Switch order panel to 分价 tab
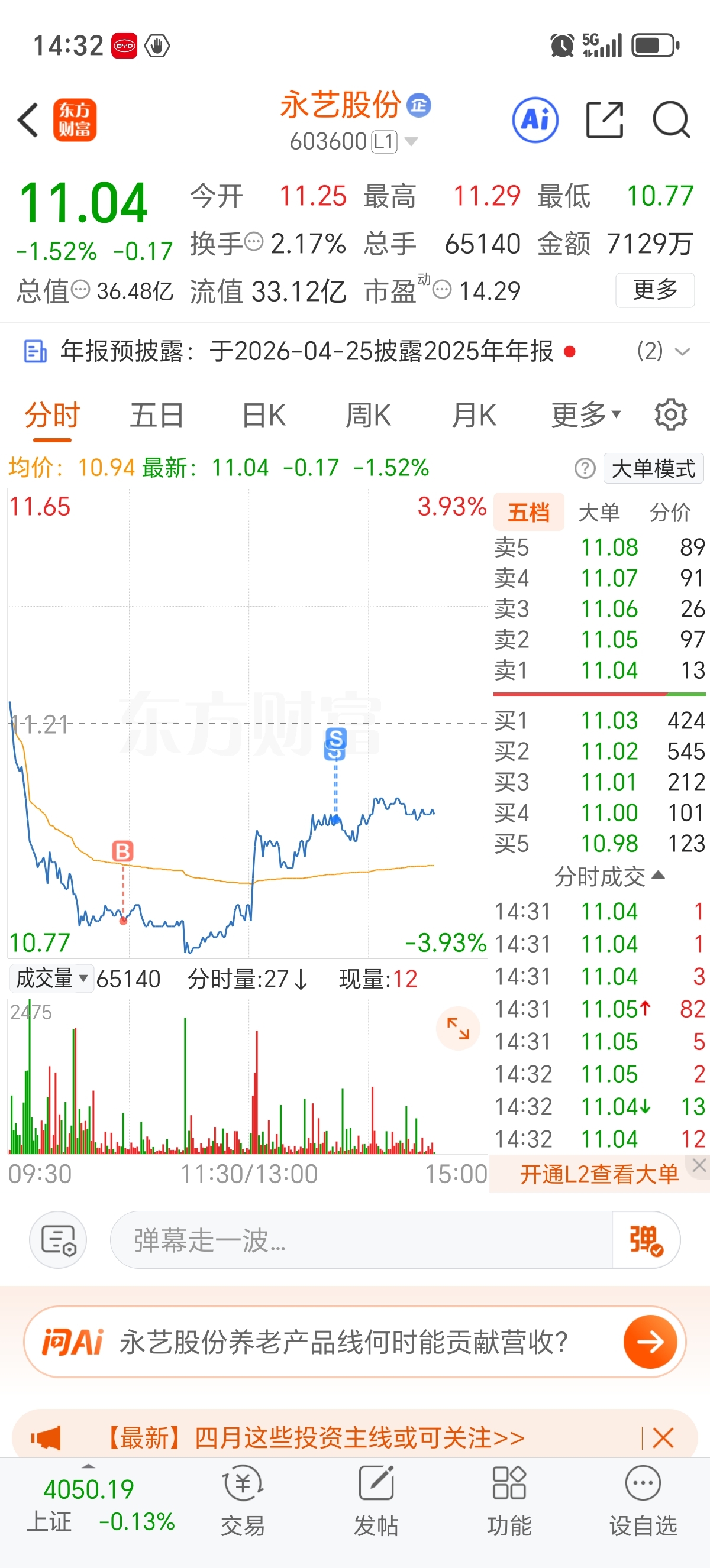Viewport: 710px width, 1568px height. 670,513
